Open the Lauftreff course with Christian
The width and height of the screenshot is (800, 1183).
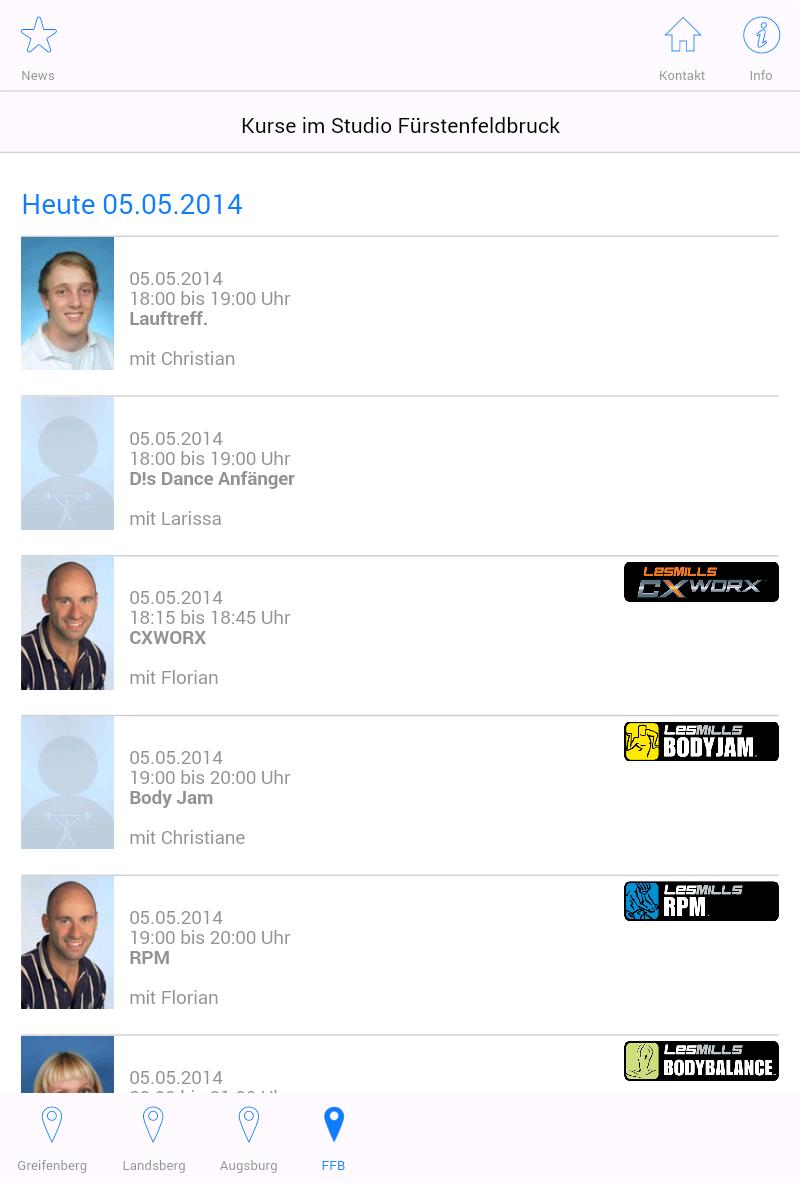click(399, 317)
